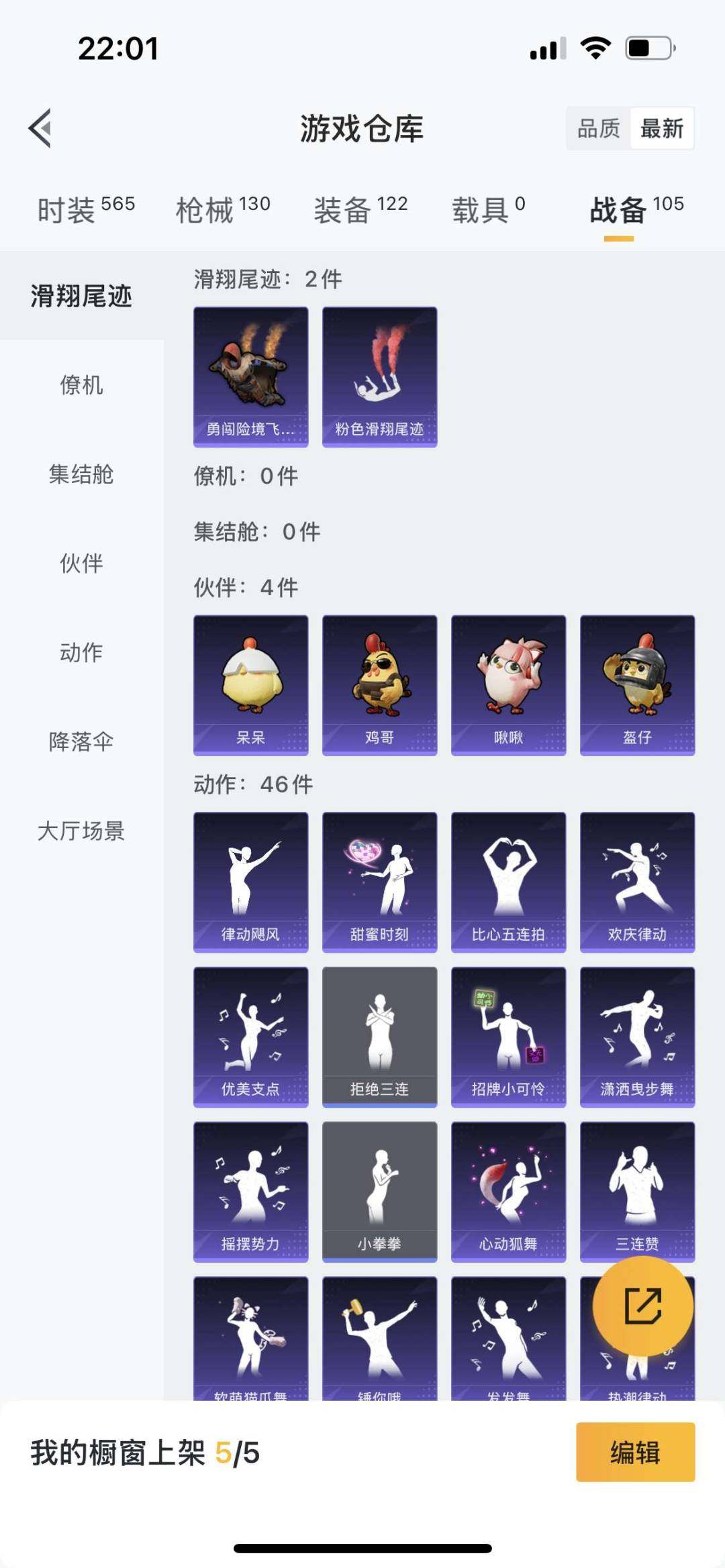Screen dimensions: 725x1568
Task: Keep sorting on 最新 newest mode
Action: click(x=661, y=127)
